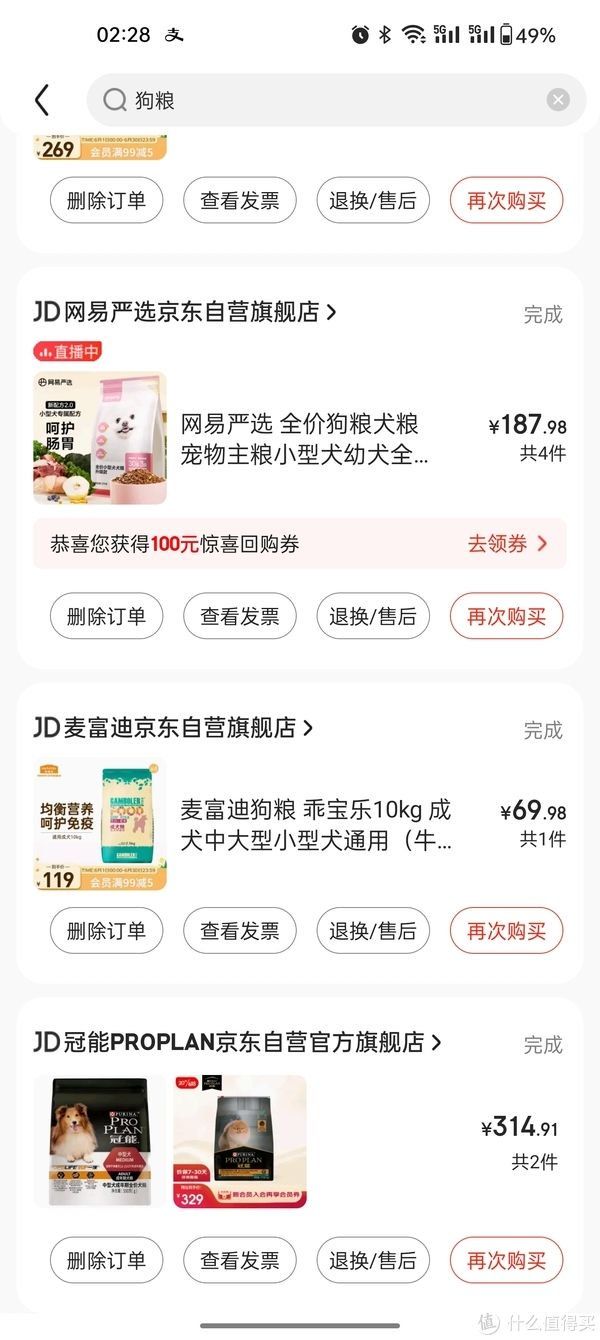Tap 查看发票 on the 麦富迪 order
Image resolution: width=600 pixels, height=1340 pixels.
(239, 931)
